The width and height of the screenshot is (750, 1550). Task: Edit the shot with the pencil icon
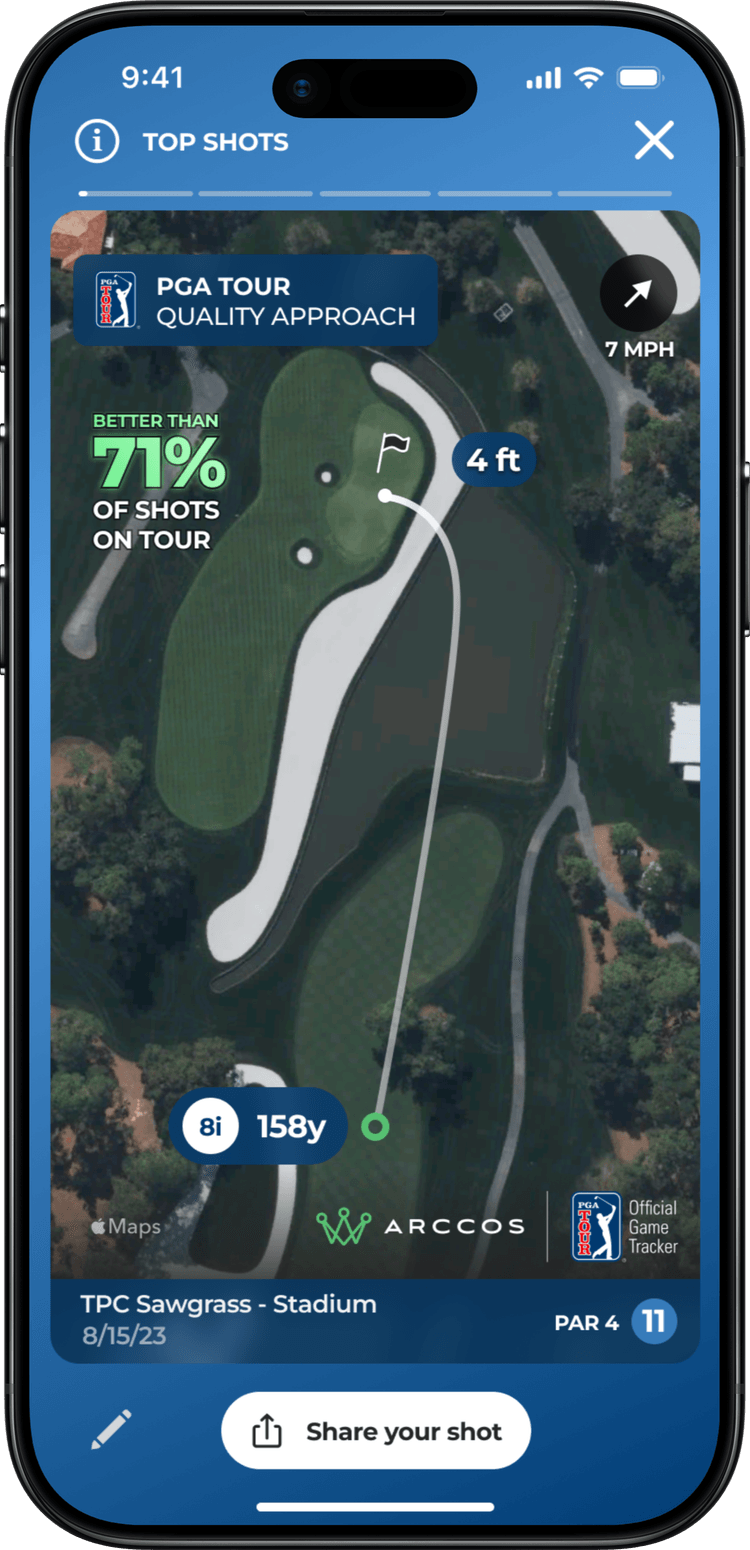(111, 1430)
